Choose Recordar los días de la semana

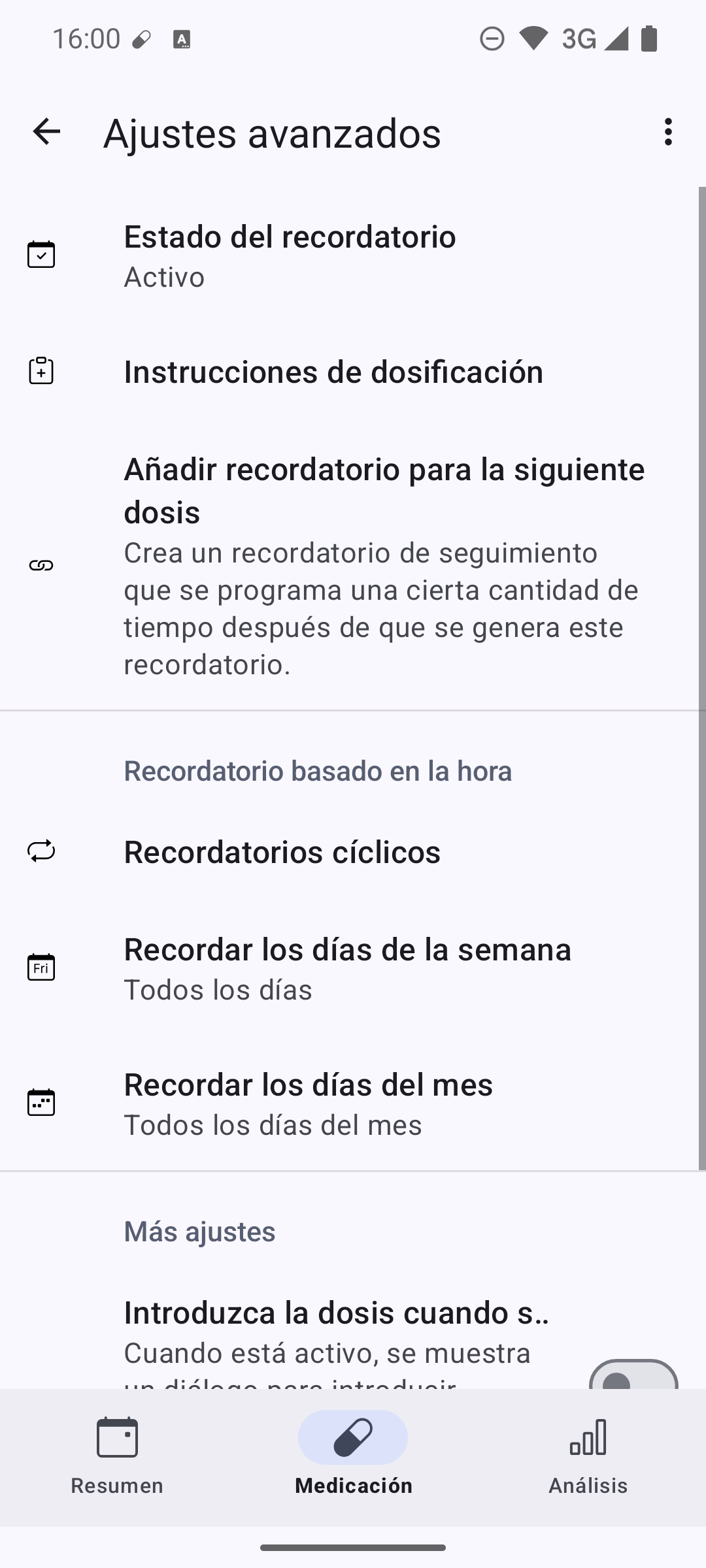pyautogui.click(x=353, y=968)
